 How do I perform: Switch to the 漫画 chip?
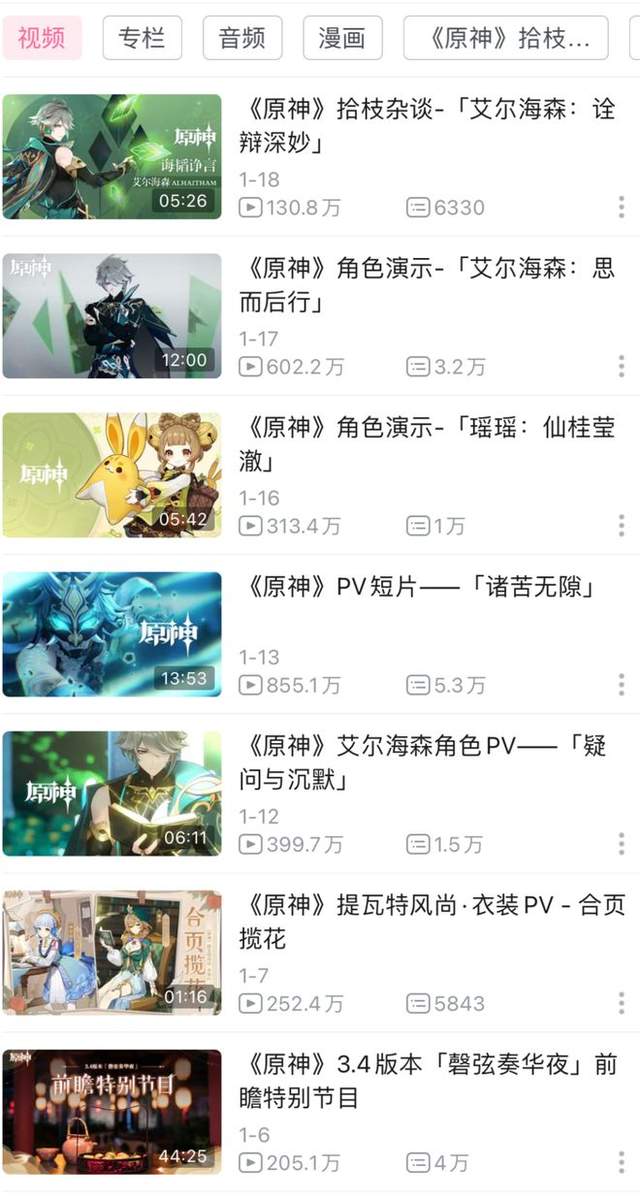[x=342, y=38]
